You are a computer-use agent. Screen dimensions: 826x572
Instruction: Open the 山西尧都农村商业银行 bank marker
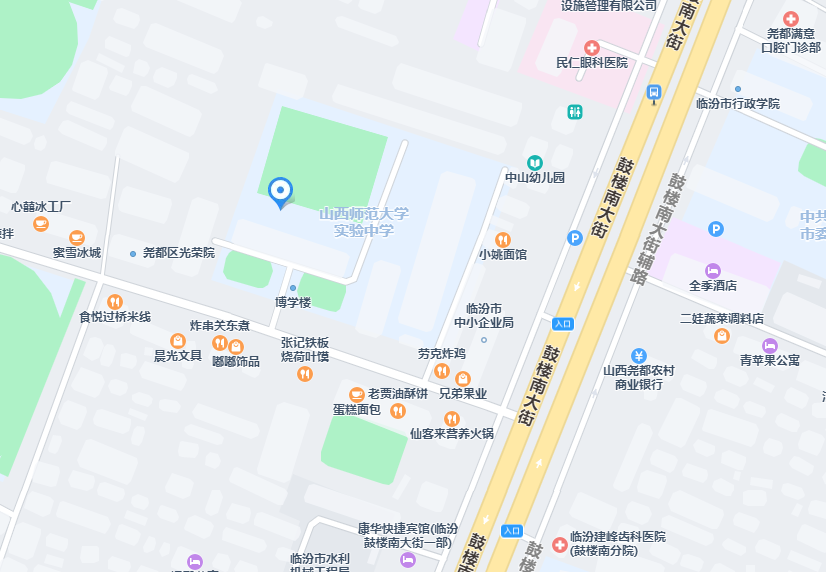tap(639, 356)
